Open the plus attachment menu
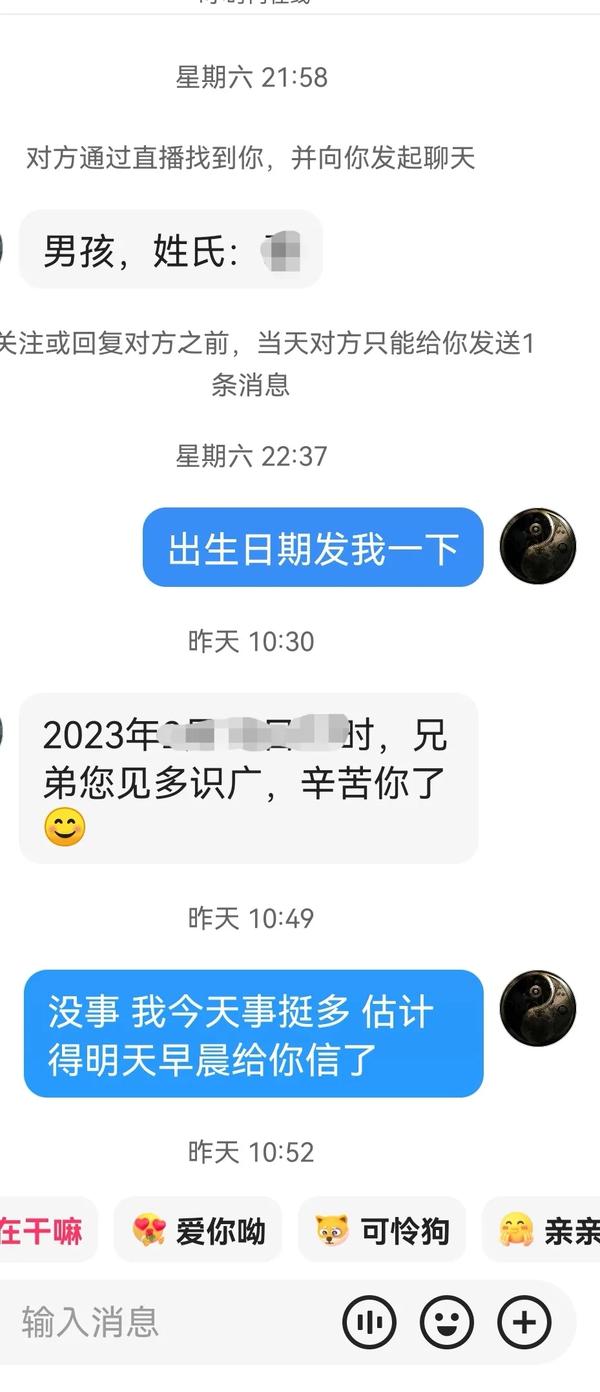600x1392 pixels. pyautogui.click(x=525, y=1322)
